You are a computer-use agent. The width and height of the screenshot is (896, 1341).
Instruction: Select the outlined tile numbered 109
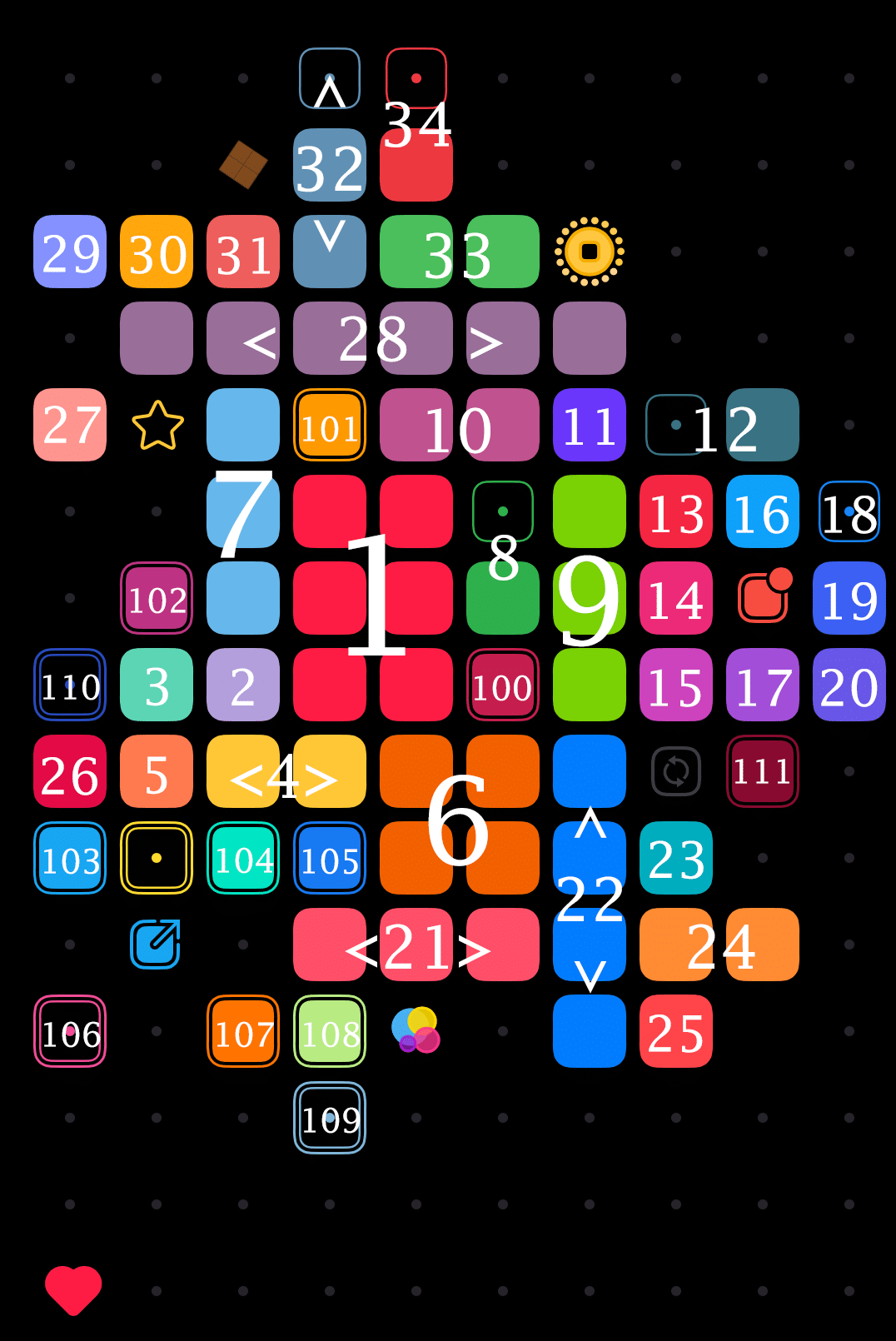[x=330, y=1118]
